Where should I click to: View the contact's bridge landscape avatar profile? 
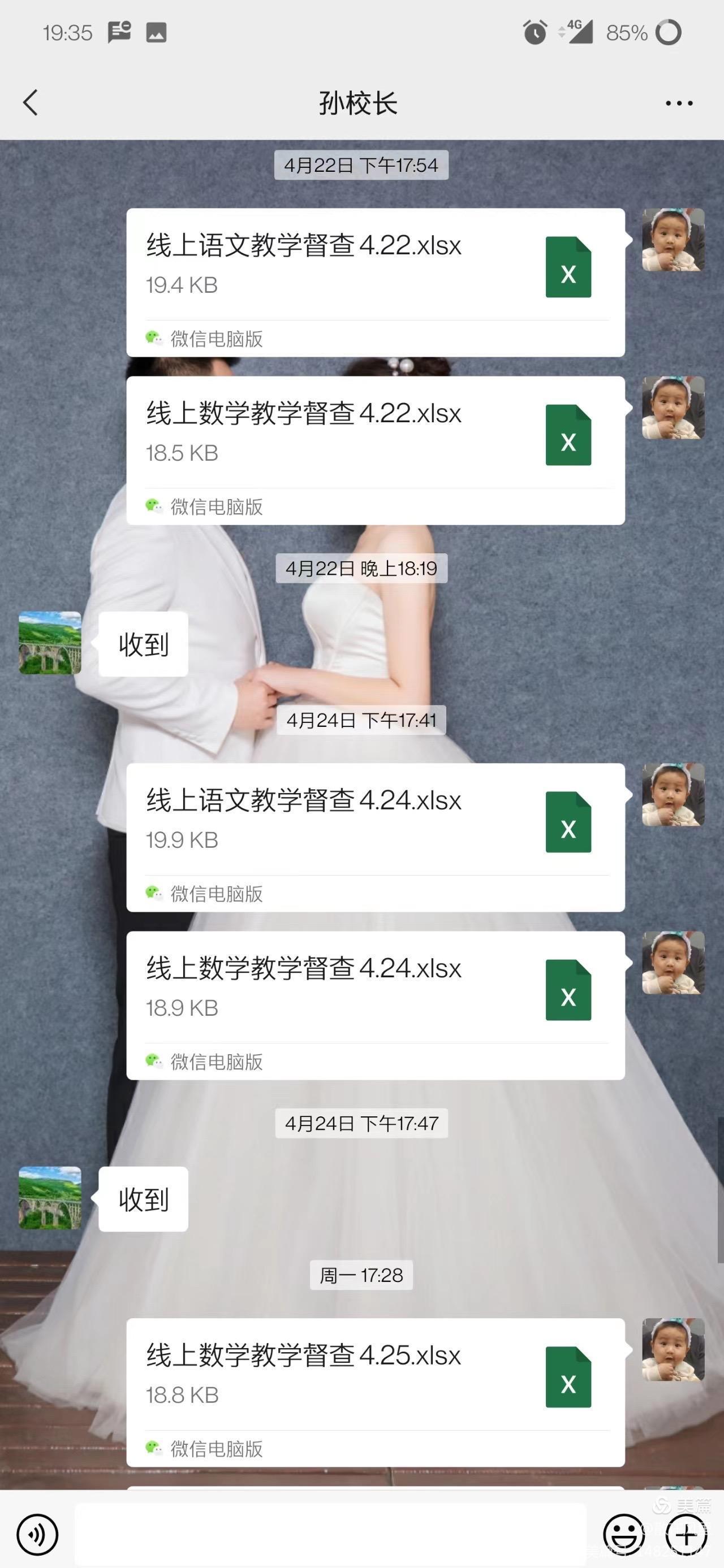click(50, 643)
